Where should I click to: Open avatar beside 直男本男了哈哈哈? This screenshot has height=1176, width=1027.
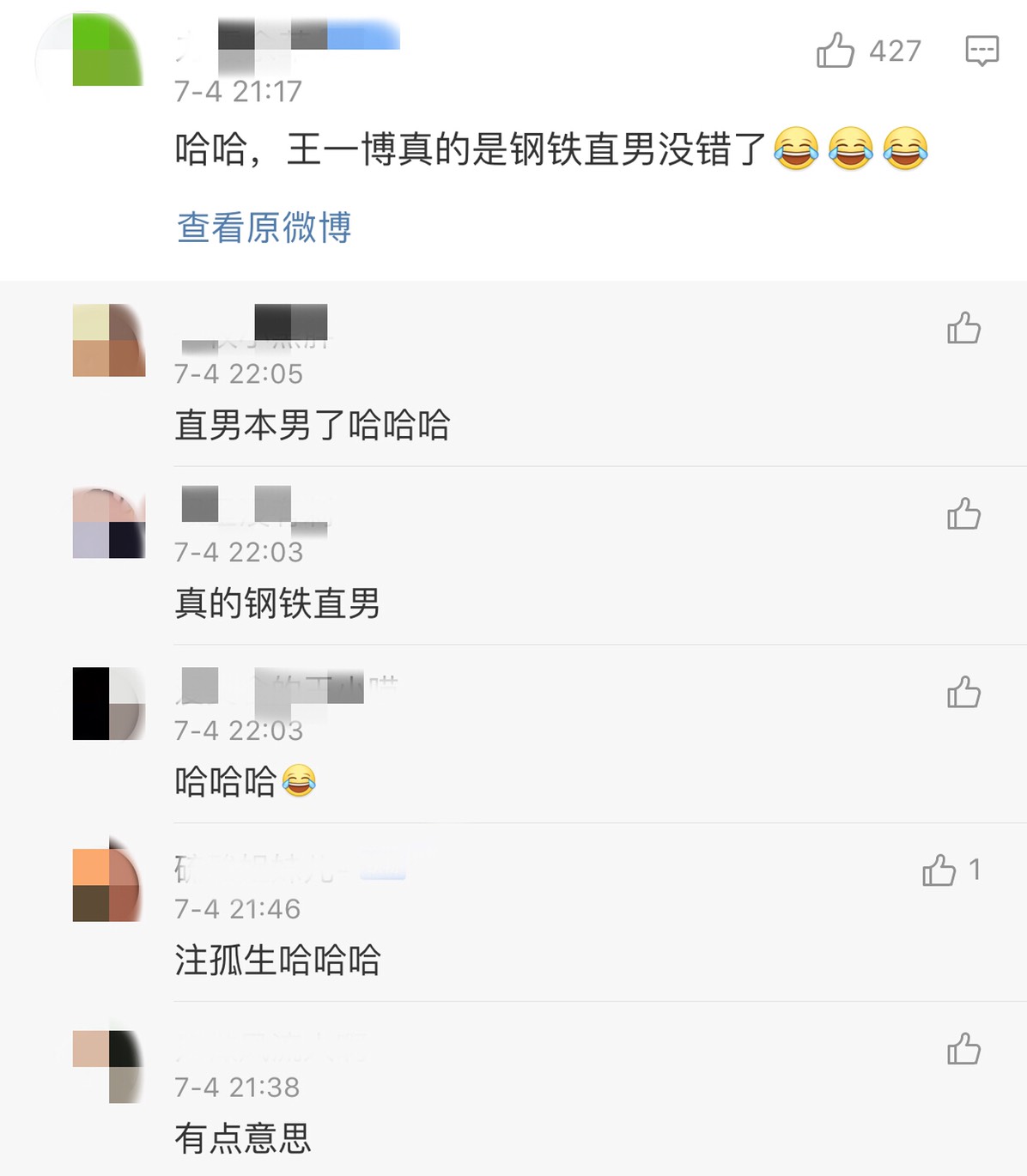click(108, 341)
